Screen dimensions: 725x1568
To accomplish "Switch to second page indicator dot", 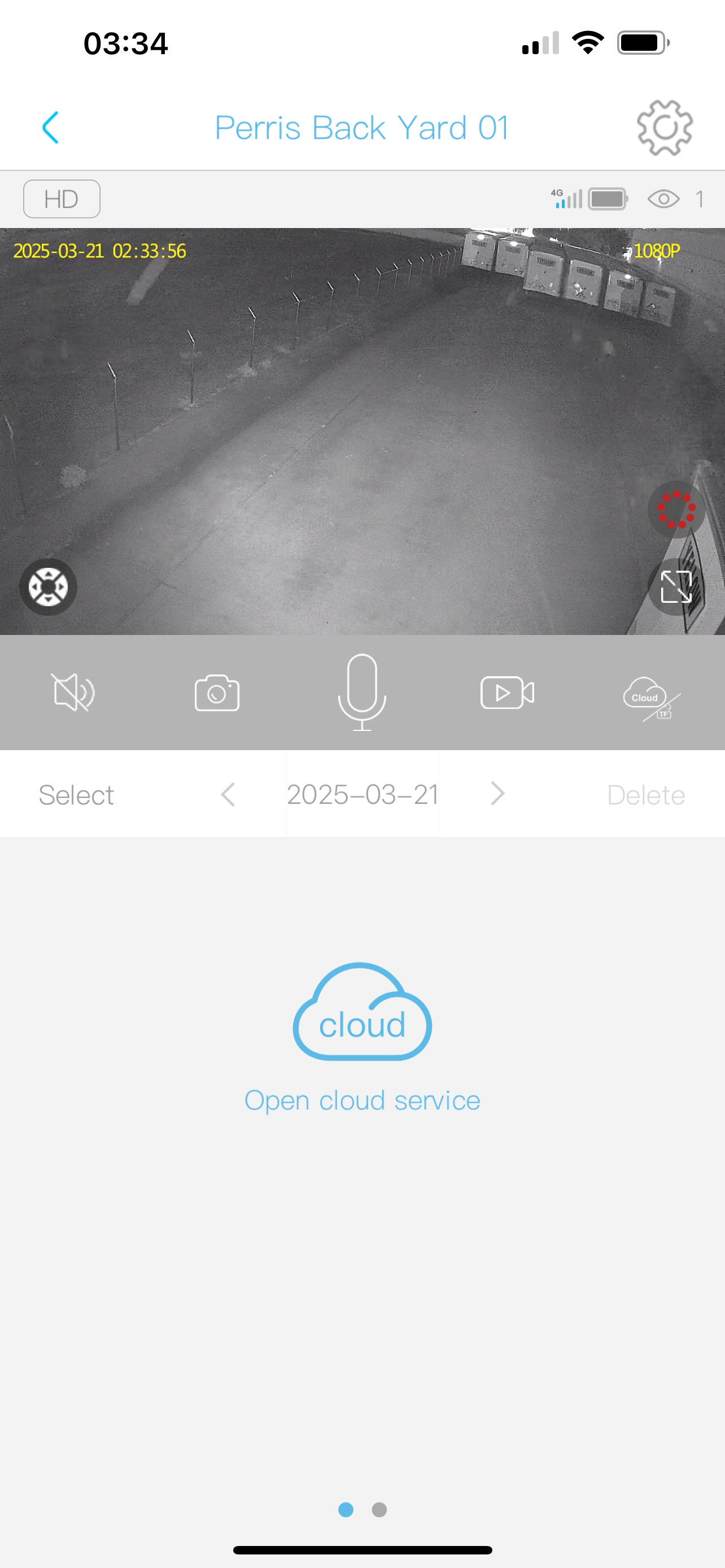I will pos(379,1509).
